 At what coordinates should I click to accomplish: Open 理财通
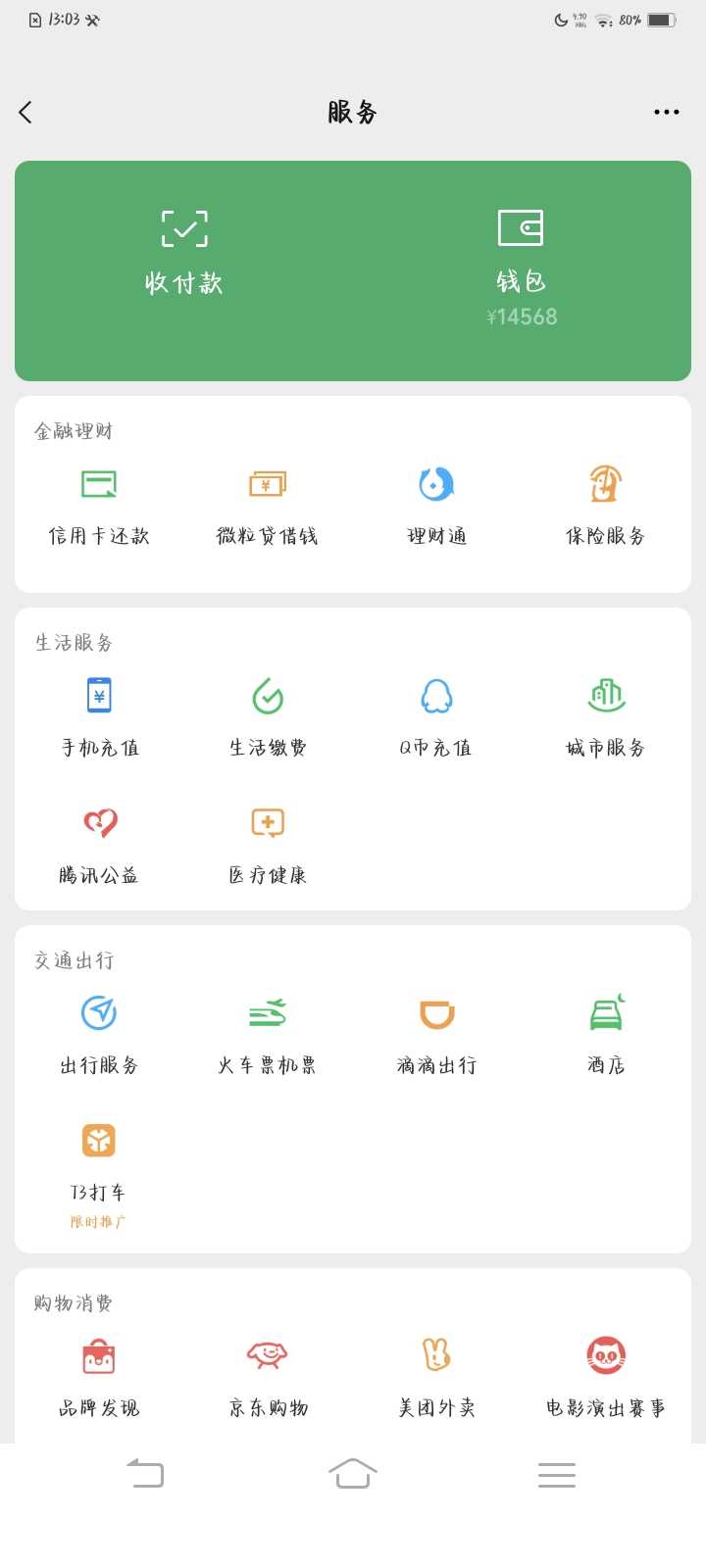(436, 507)
